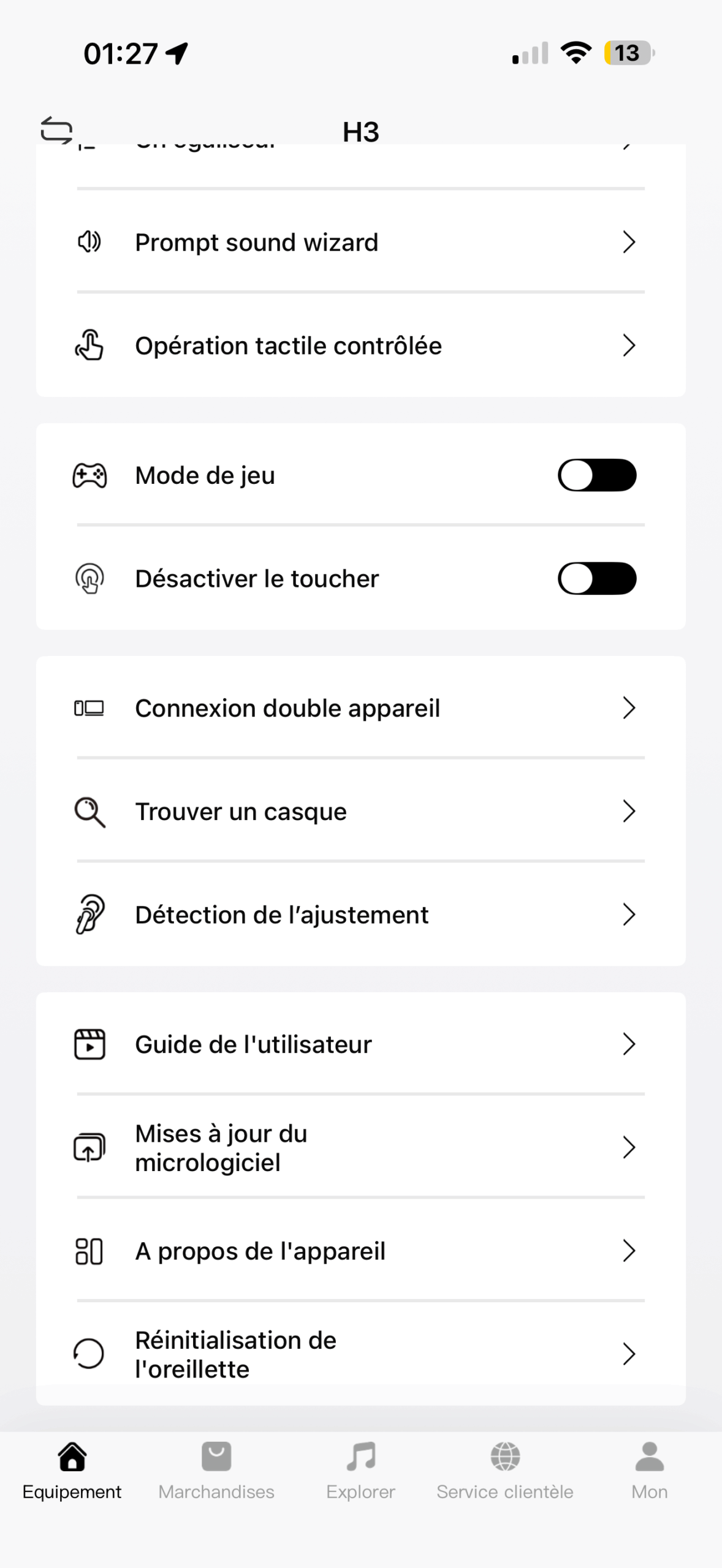View the Guide de l'utilisateur
Image resolution: width=722 pixels, height=1568 pixels.
(x=360, y=1044)
